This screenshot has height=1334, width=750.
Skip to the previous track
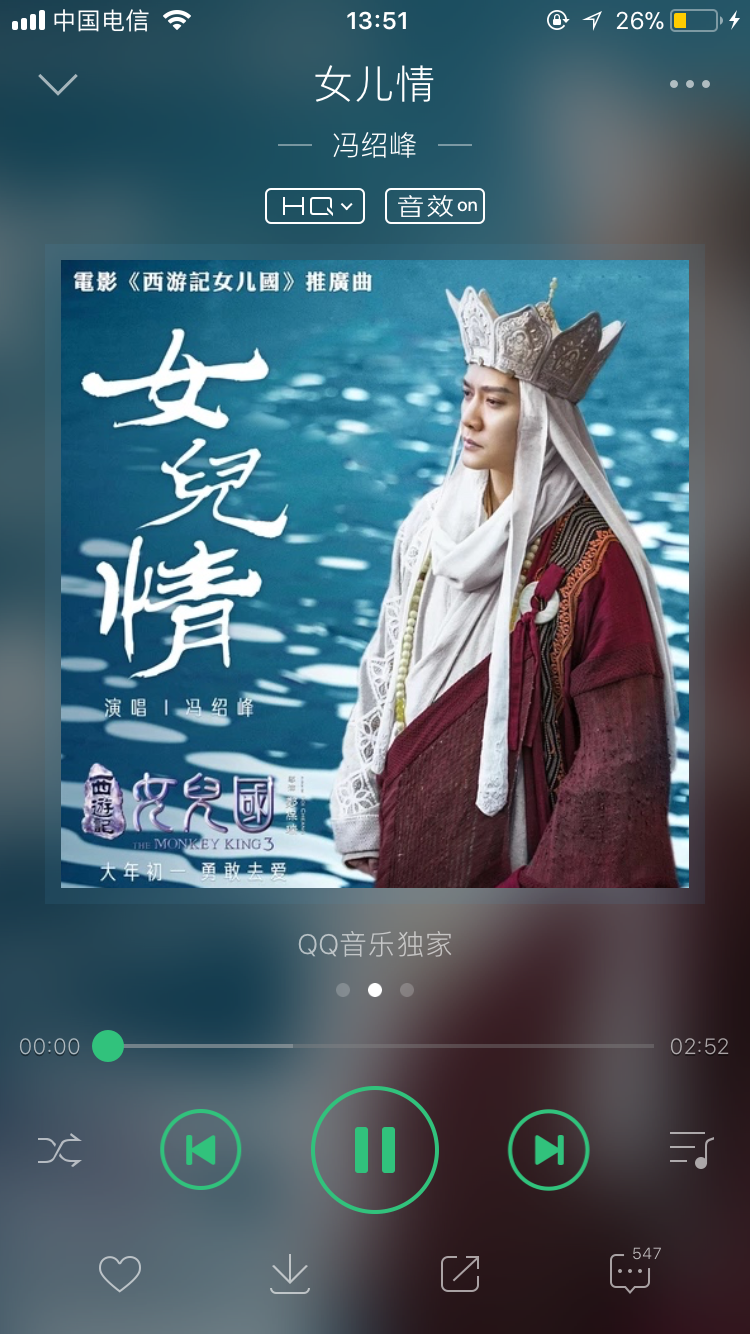click(x=201, y=1150)
